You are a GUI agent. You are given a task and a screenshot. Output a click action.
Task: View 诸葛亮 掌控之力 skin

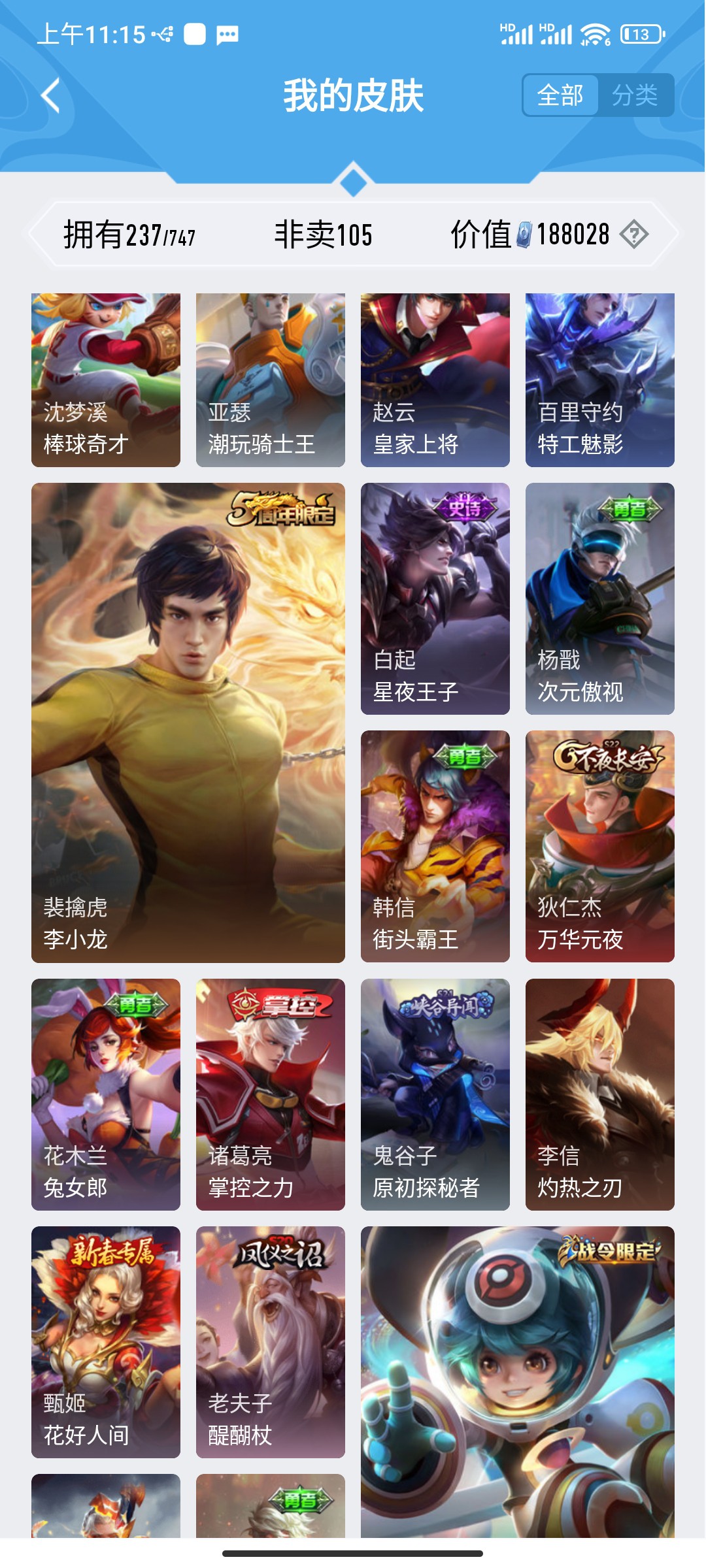271,1094
